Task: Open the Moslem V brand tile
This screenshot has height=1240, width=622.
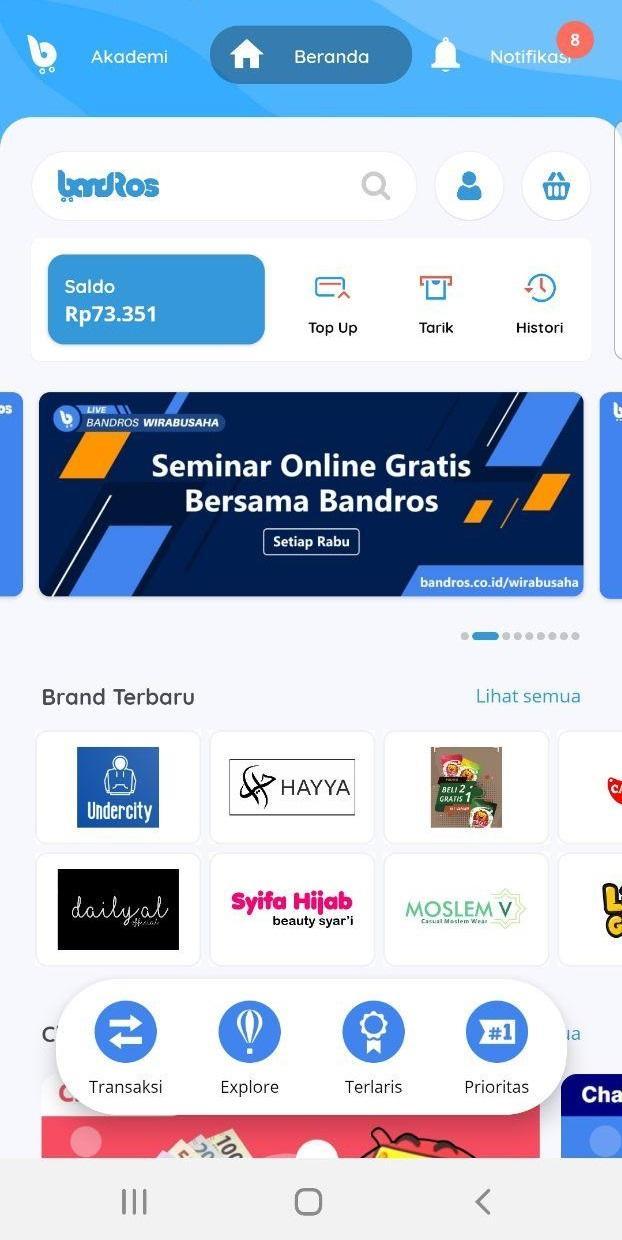Action: pyautogui.click(x=466, y=909)
